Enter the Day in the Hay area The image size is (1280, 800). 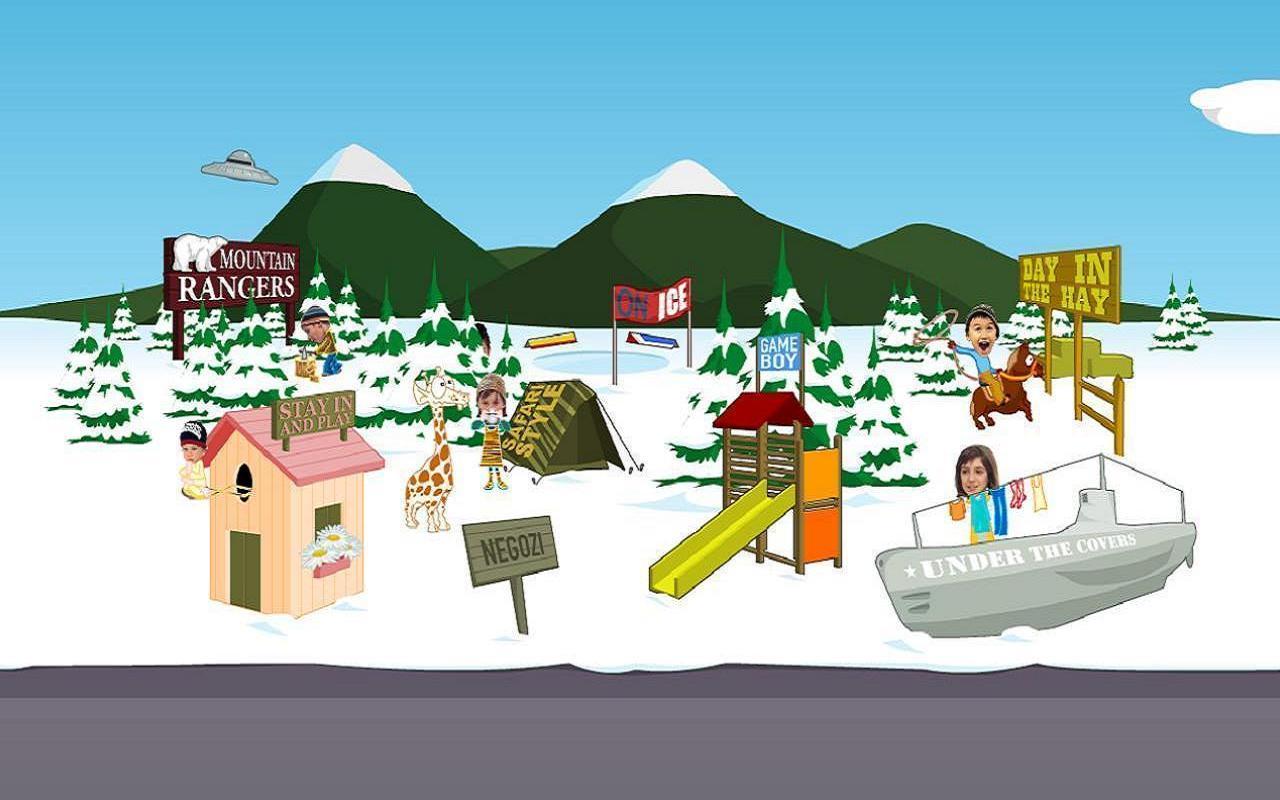click(x=1069, y=283)
